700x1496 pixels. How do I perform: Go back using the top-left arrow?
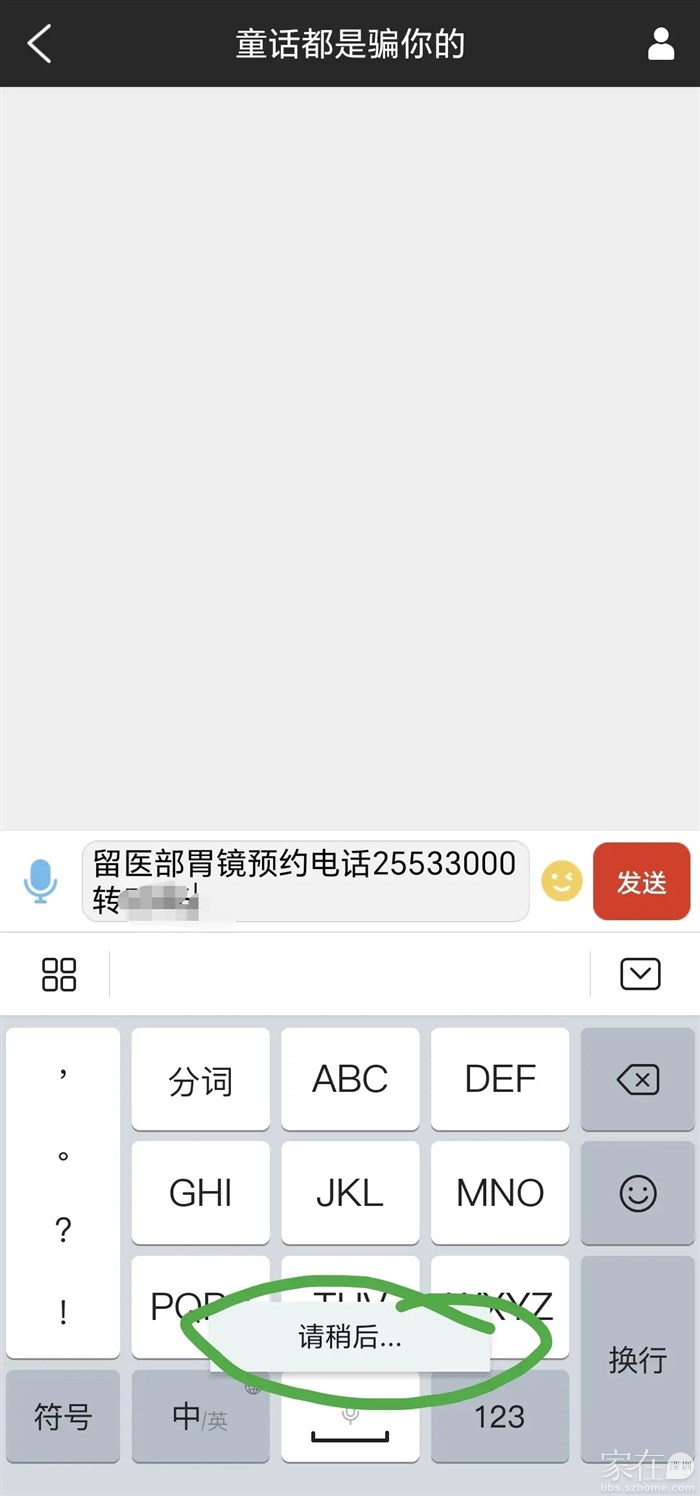[x=40, y=44]
